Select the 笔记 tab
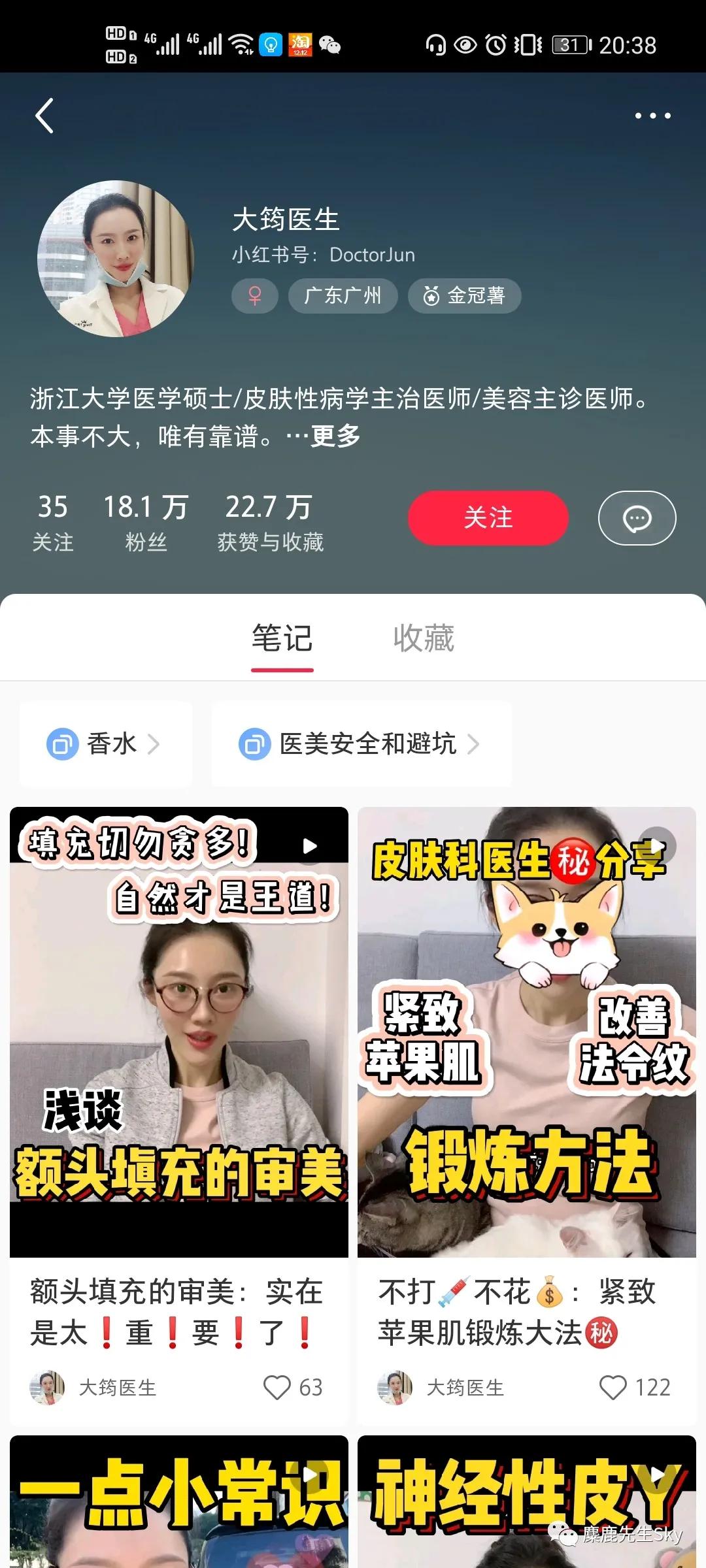This screenshot has width=706, height=1568. coord(282,638)
